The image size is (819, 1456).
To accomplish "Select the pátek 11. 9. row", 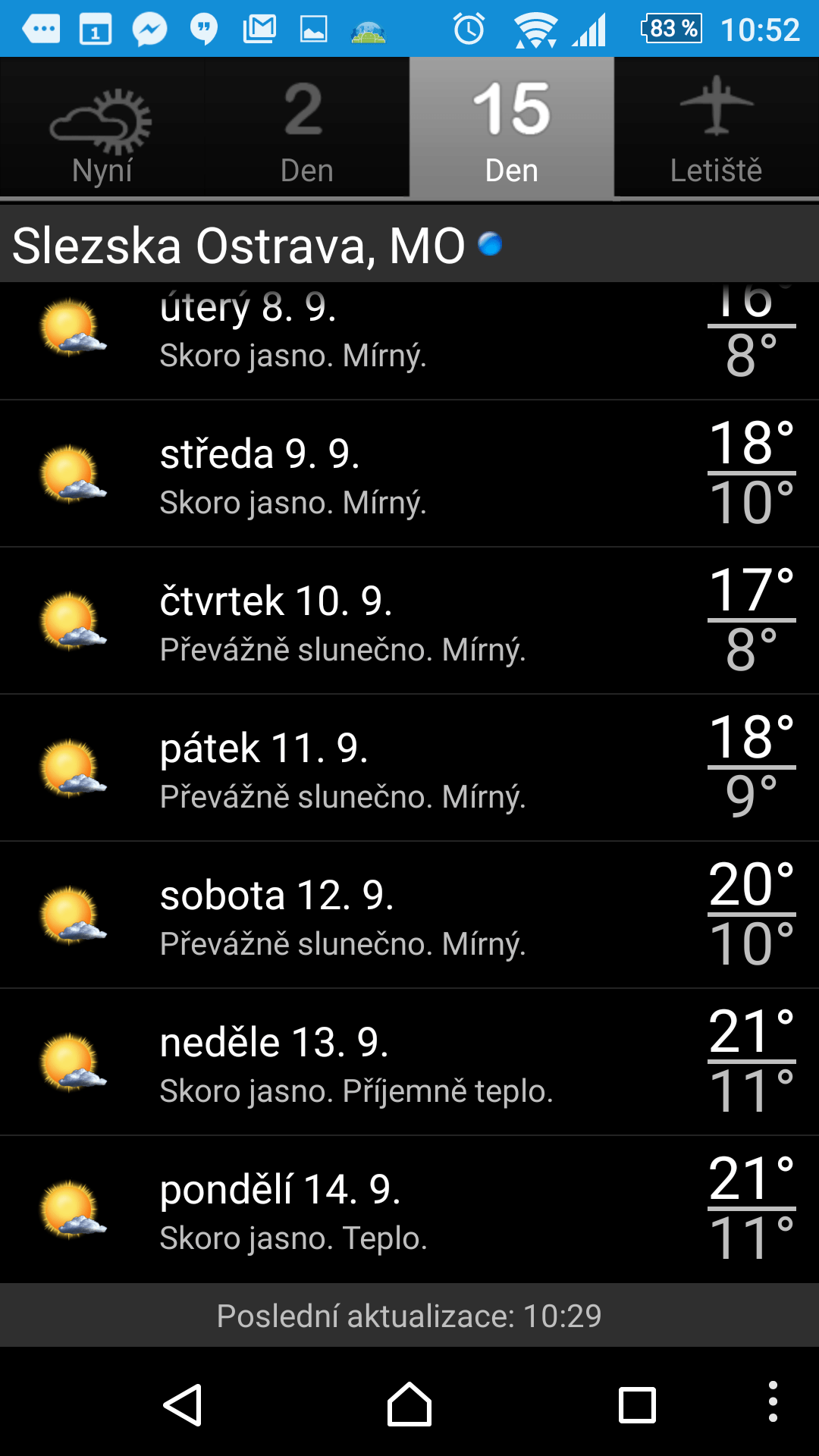I will 409,768.
